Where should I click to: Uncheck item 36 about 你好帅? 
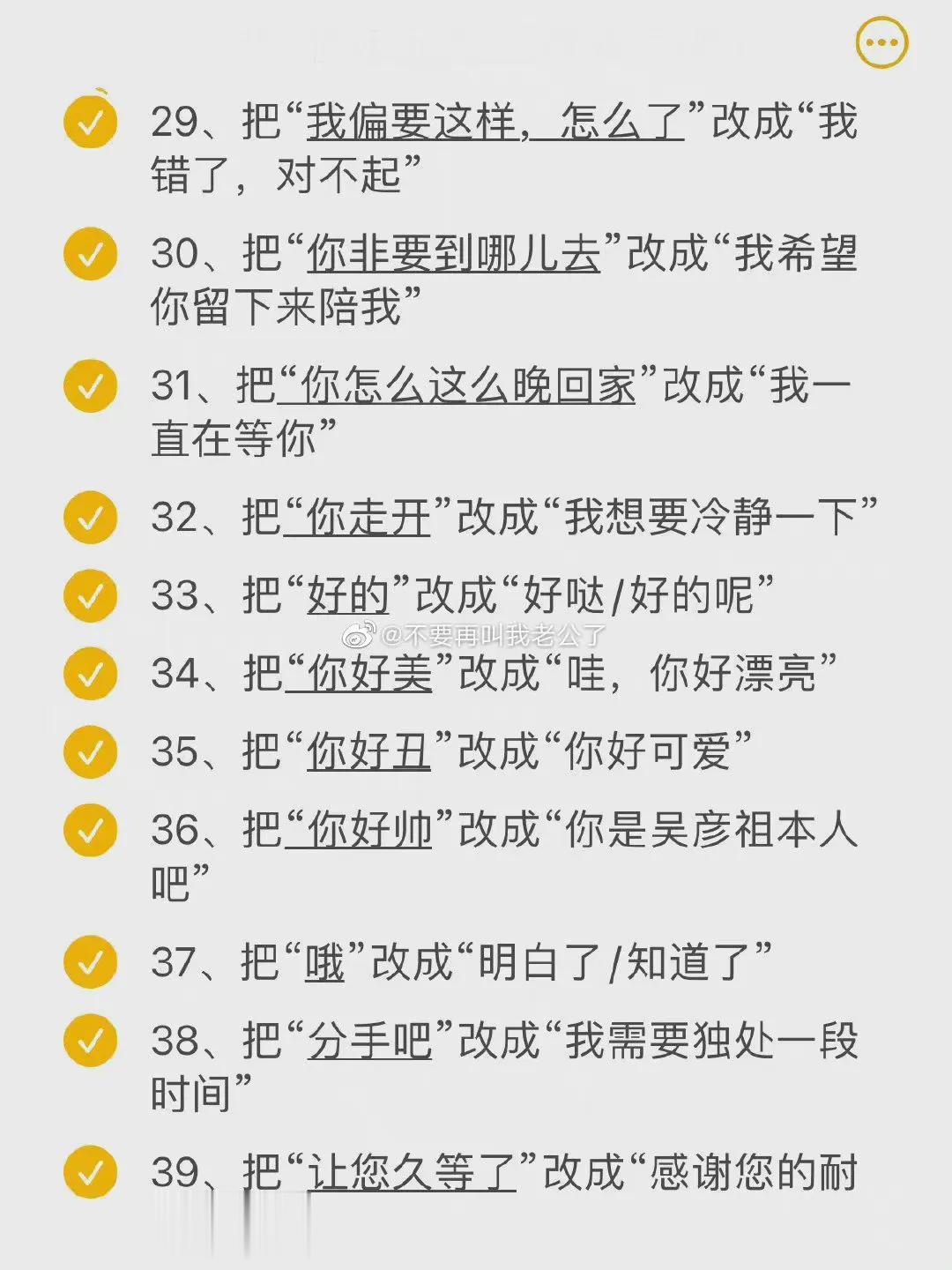(x=90, y=830)
